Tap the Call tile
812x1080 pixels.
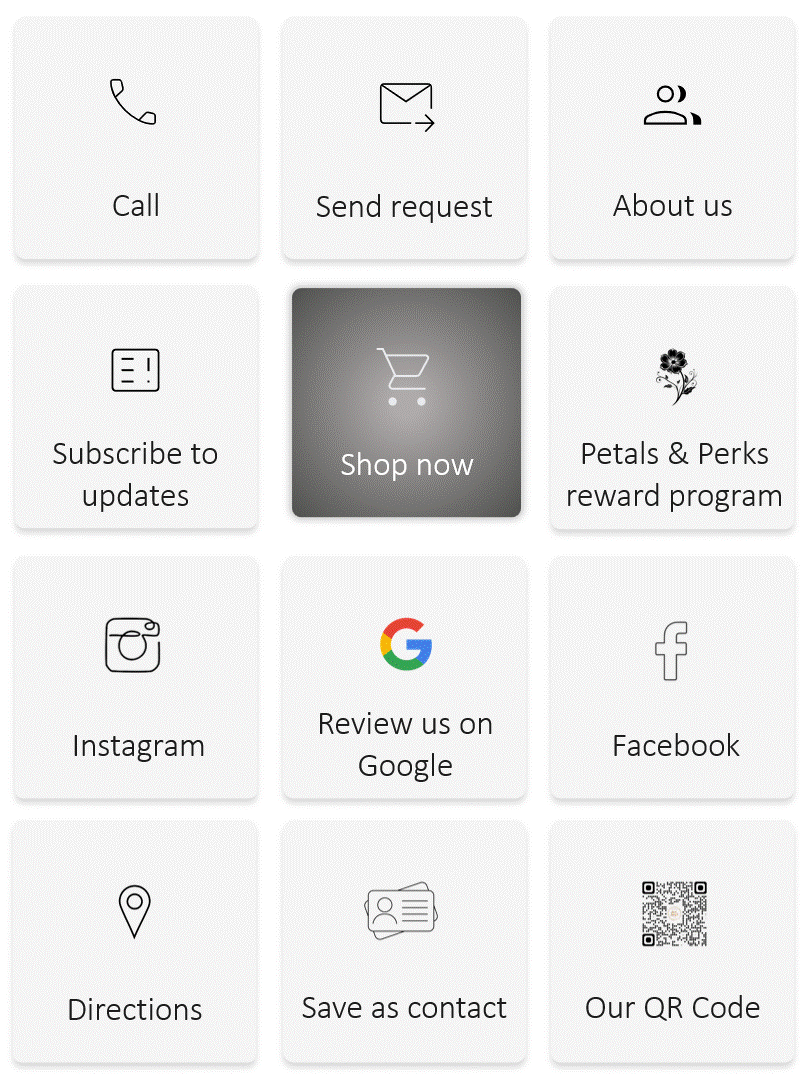tap(136, 138)
